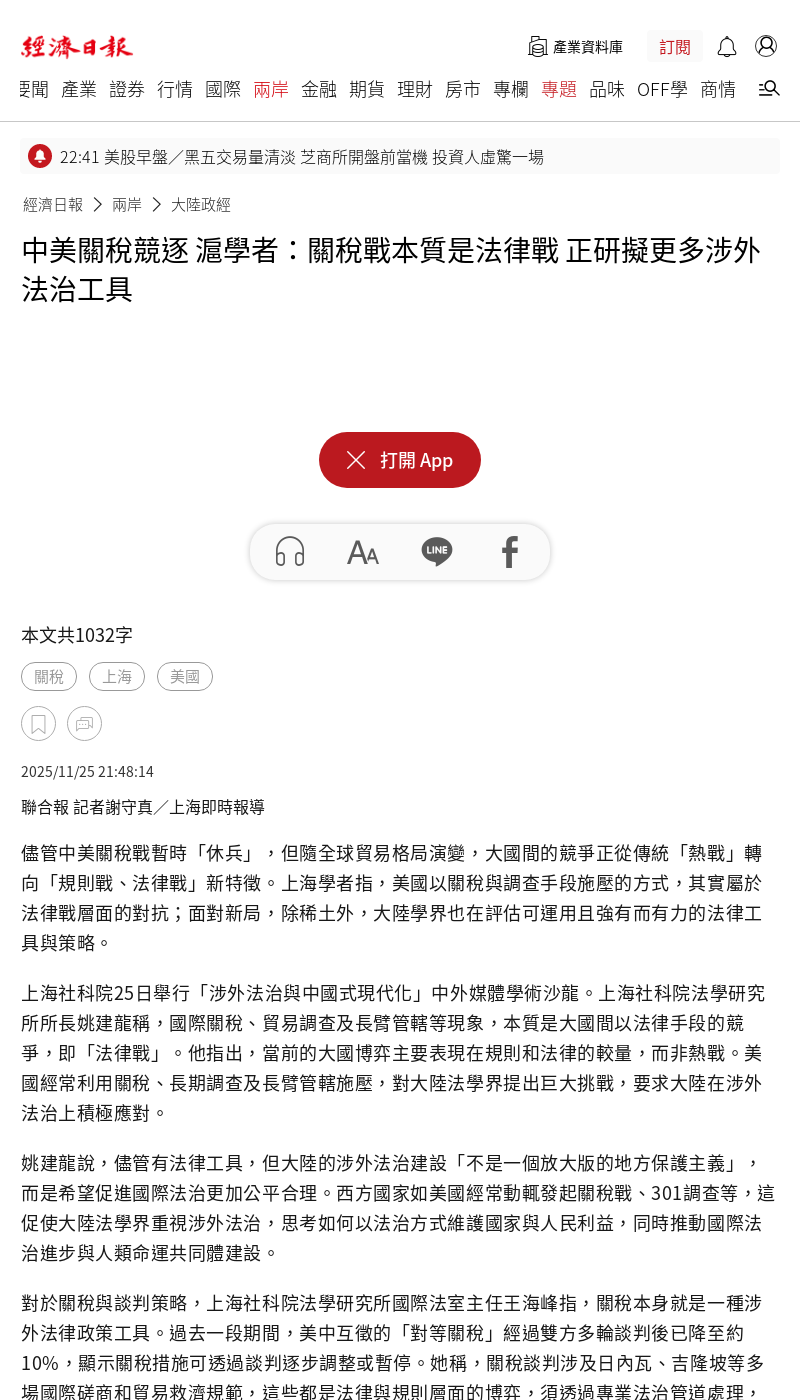Image resolution: width=800 pixels, height=1400 pixels.
Task: Go to the 國際 section
Action: (223, 89)
